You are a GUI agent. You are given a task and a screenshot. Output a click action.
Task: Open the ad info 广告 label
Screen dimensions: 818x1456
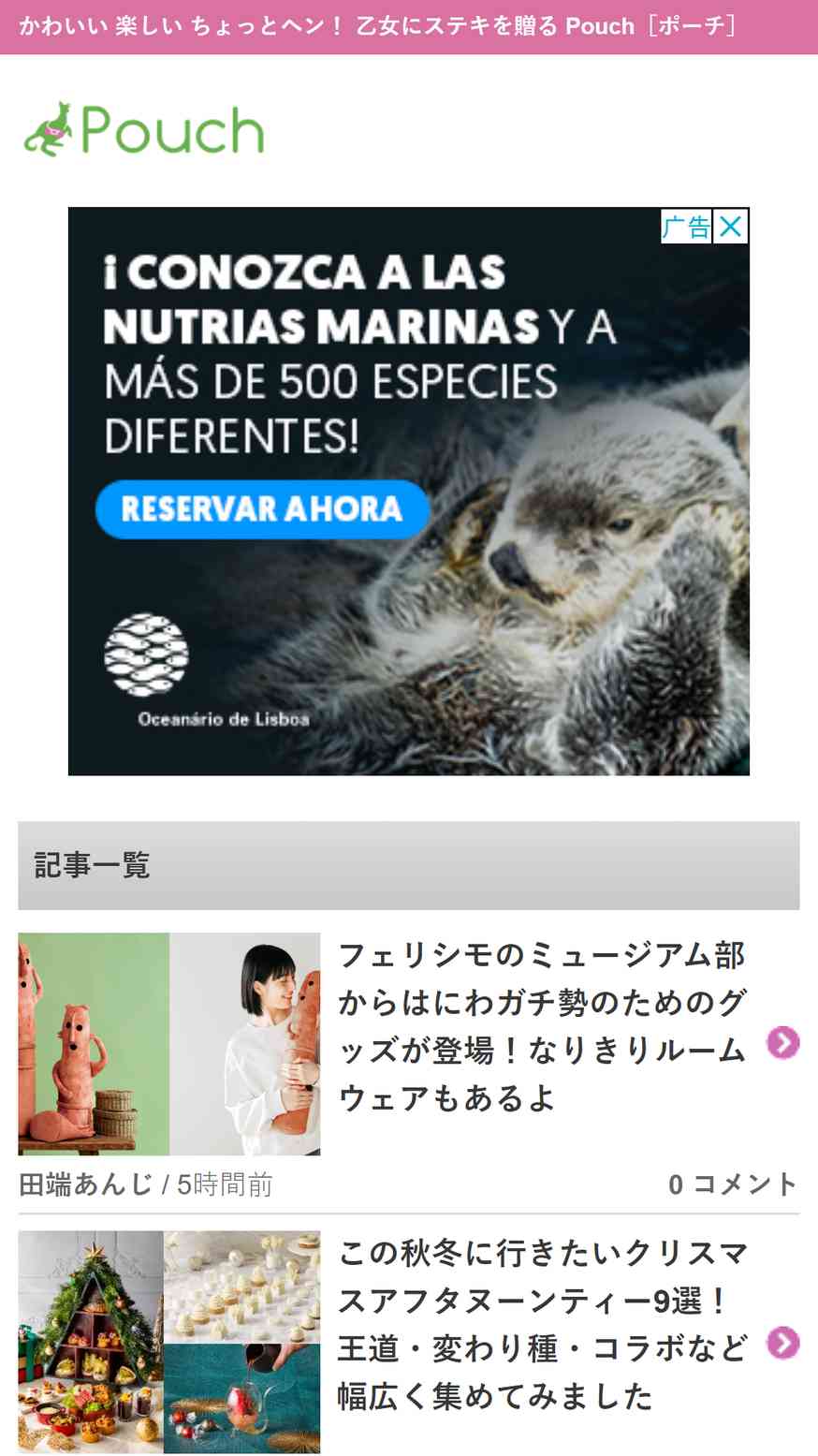click(686, 227)
